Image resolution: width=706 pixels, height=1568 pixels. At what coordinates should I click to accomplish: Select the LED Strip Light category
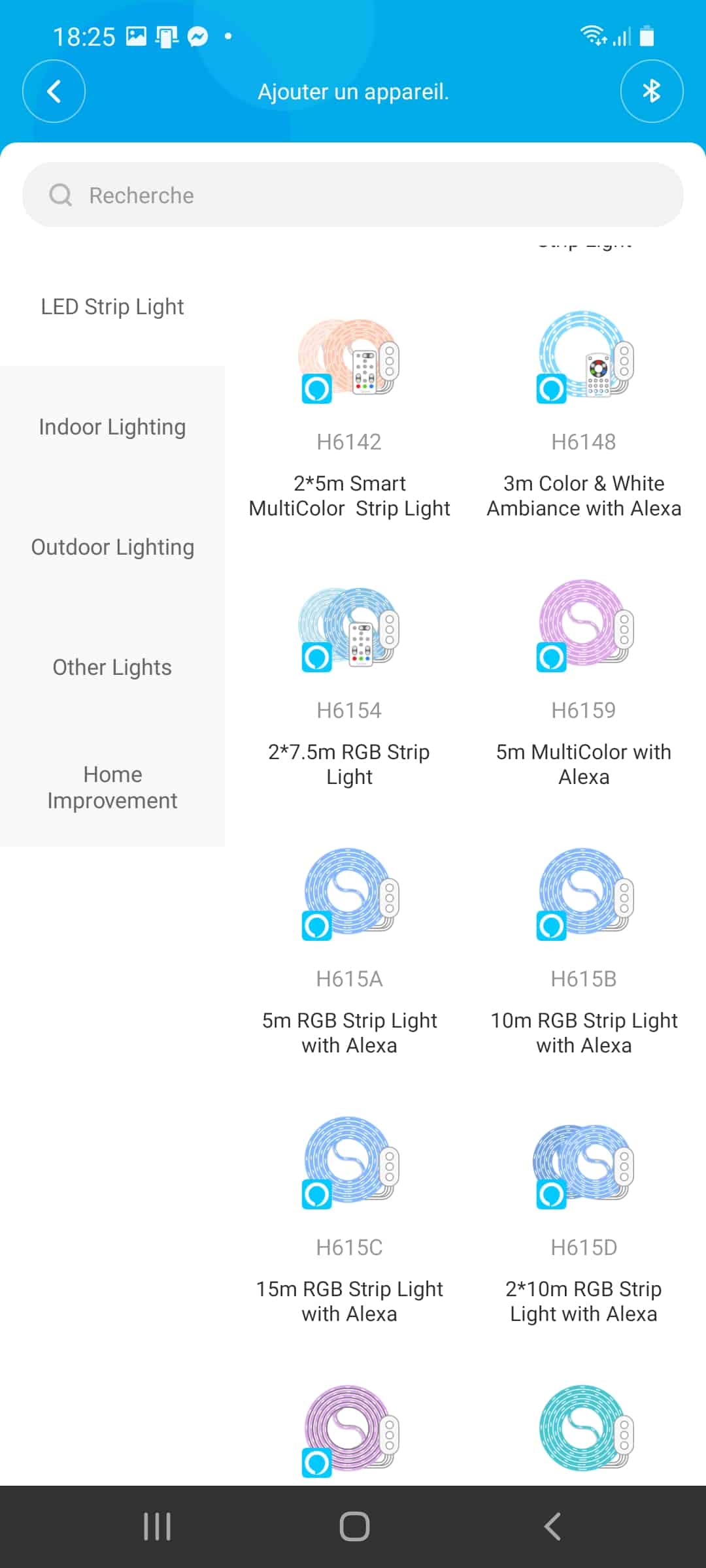tap(112, 306)
